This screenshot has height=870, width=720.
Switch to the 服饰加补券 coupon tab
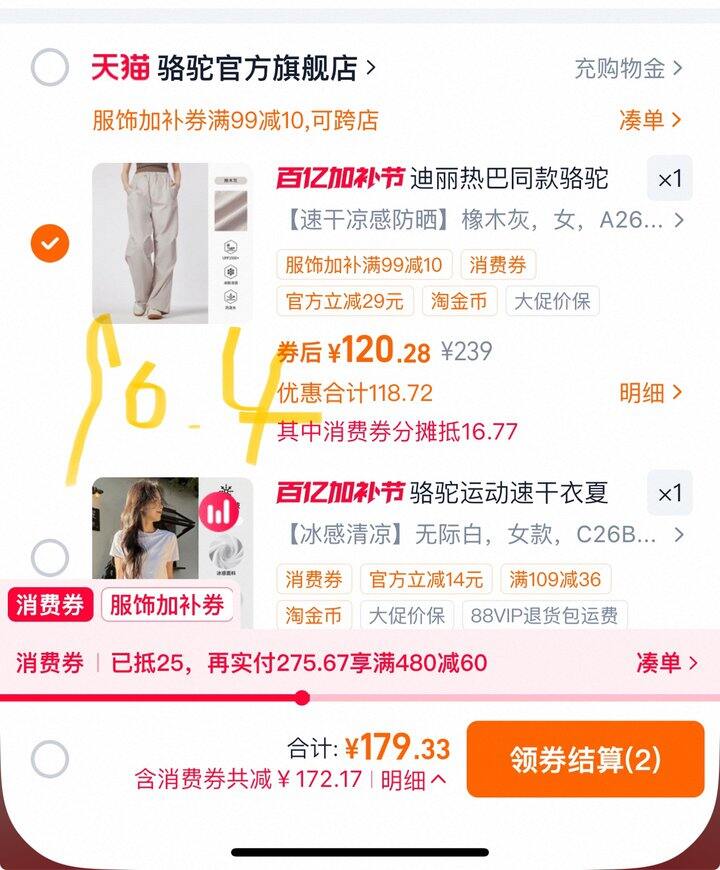(x=167, y=605)
